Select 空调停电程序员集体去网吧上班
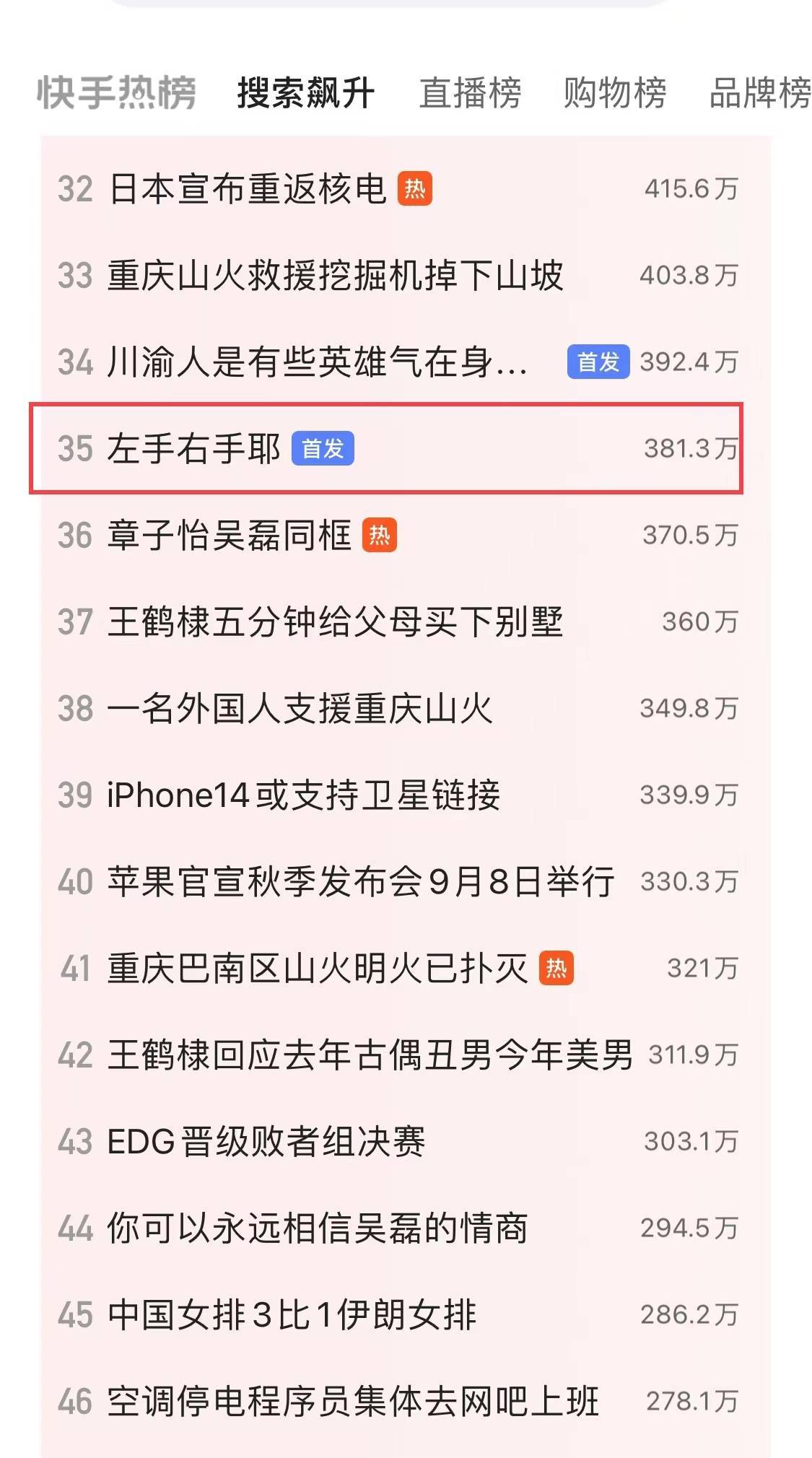 pyautogui.click(x=352, y=1402)
